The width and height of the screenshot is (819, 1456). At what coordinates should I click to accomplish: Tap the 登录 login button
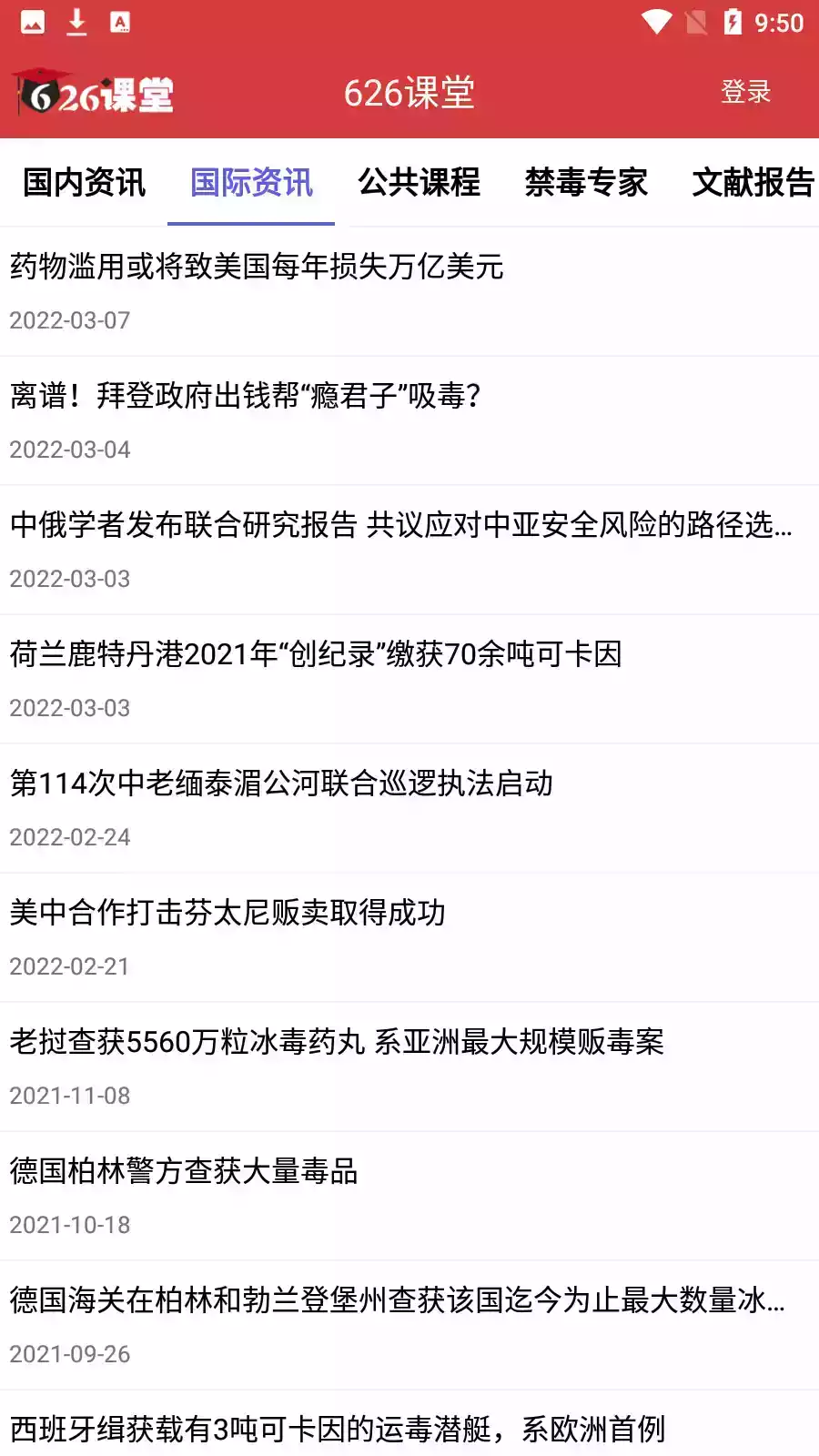pos(746,91)
